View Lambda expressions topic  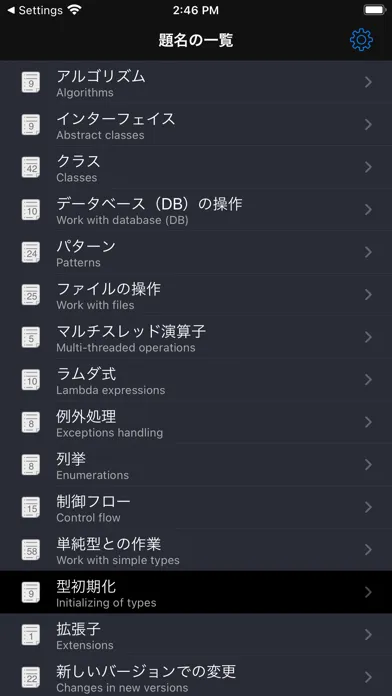pos(196,381)
